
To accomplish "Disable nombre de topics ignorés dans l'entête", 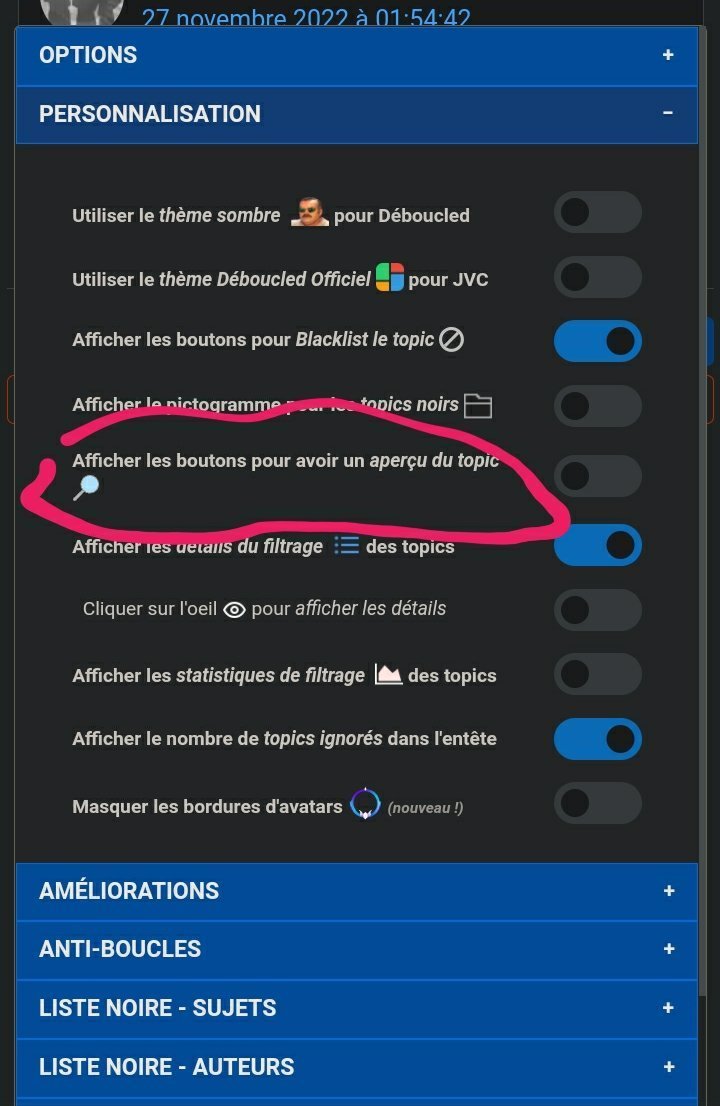I will point(597,739).
